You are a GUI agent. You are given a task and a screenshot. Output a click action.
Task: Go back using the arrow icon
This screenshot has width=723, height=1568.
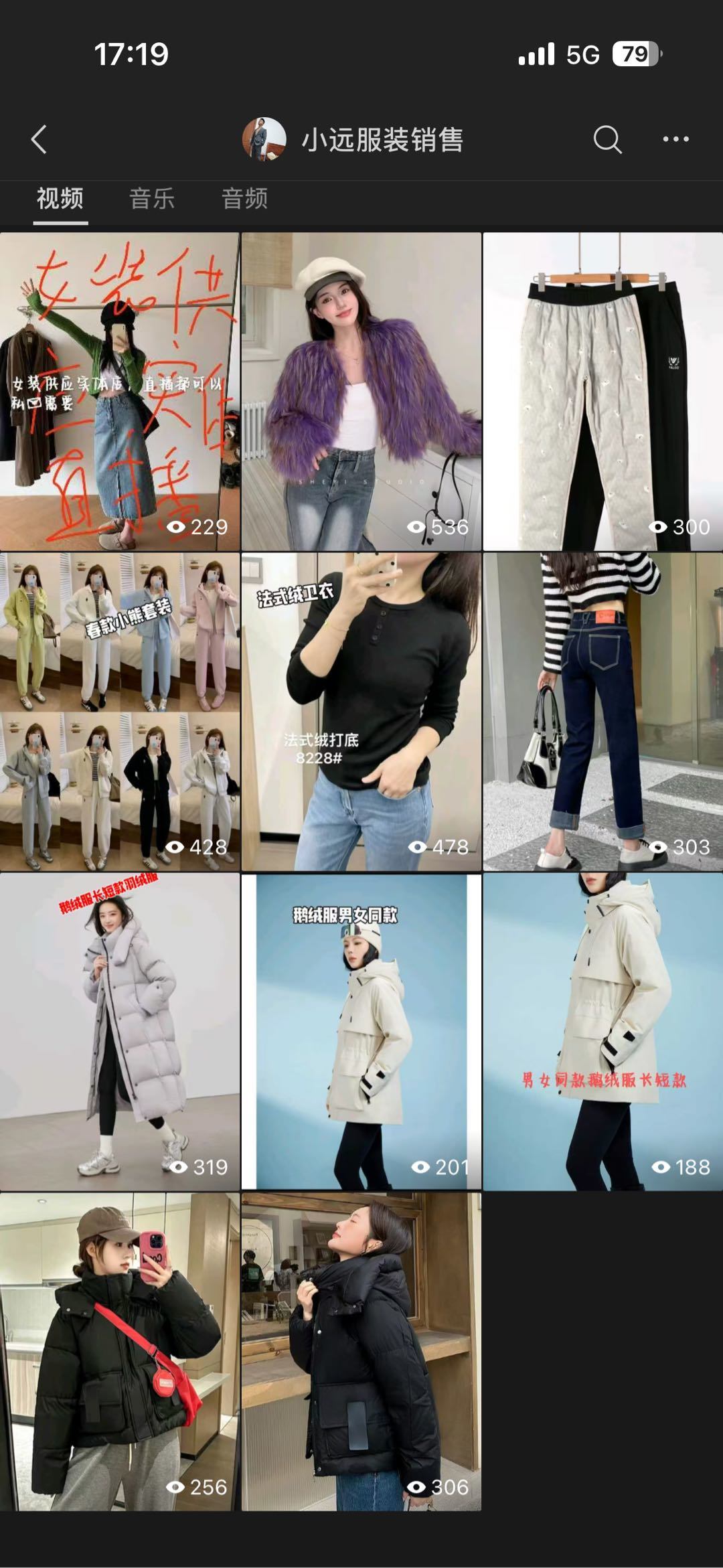(x=39, y=139)
